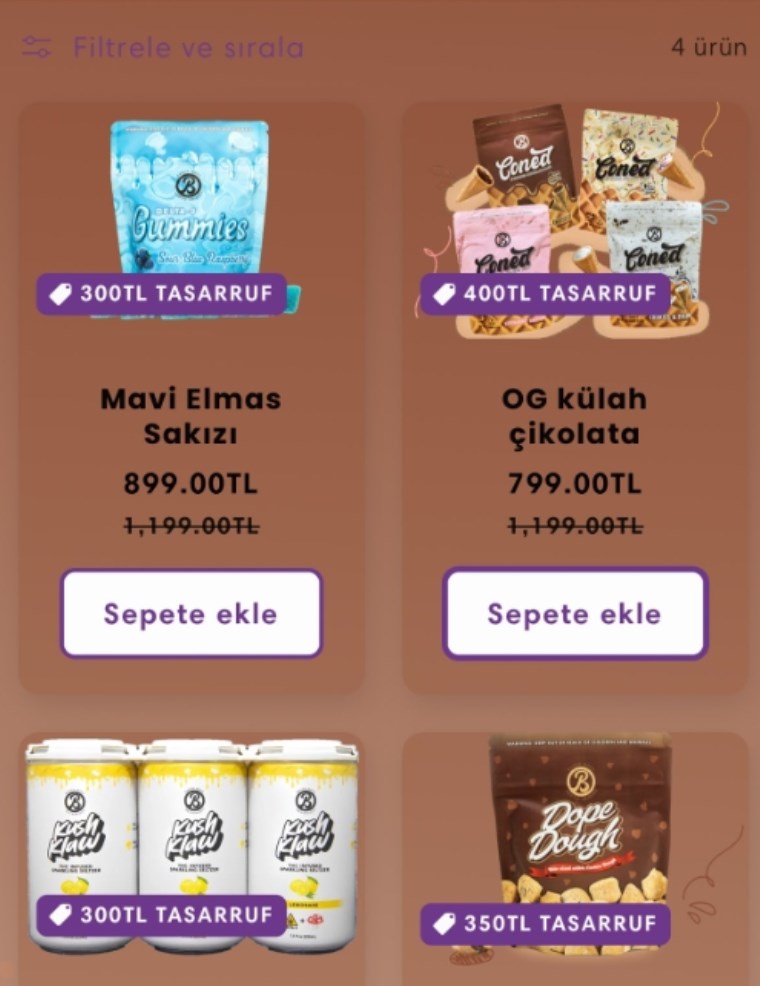Add Mavi Elmas Sakızı to the cart
The height and width of the screenshot is (986, 760).
(x=191, y=613)
